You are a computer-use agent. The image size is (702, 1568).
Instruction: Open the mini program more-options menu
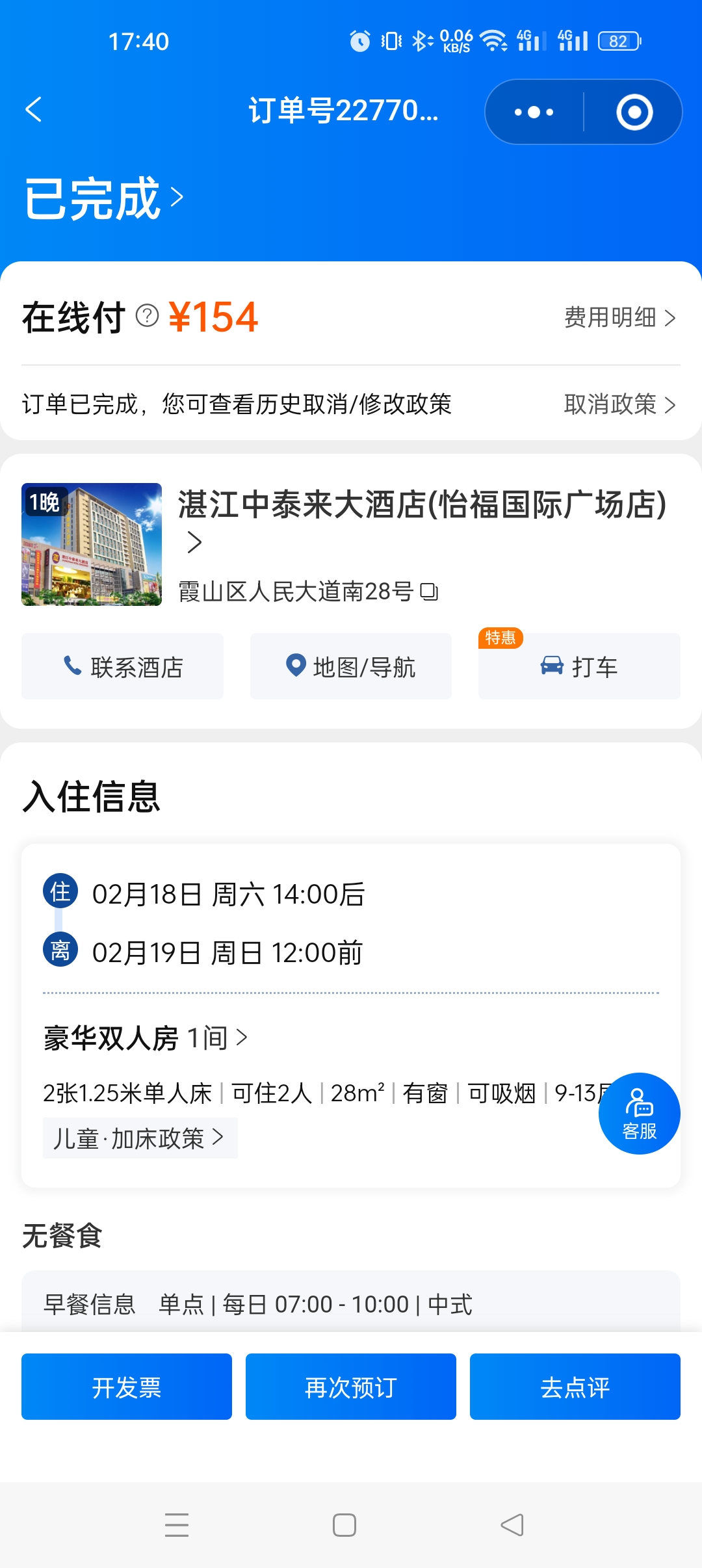tap(534, 112)
